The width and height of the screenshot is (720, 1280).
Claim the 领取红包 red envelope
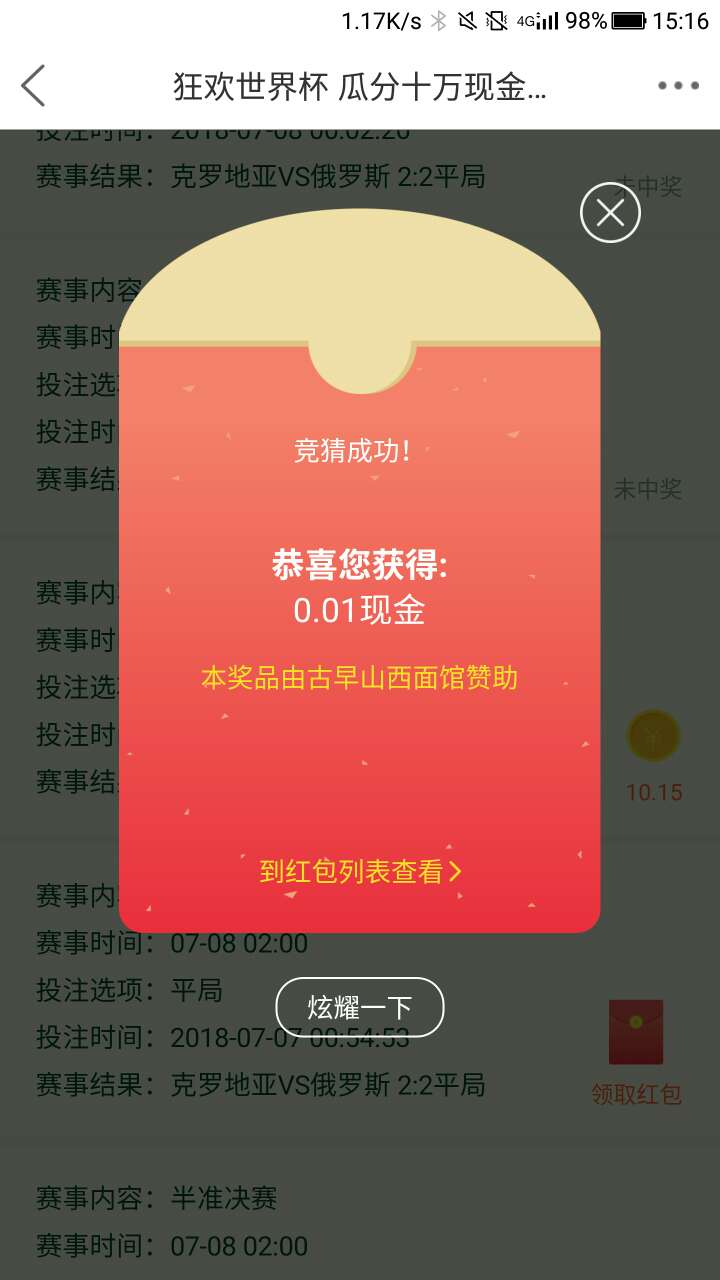pyautogui.click(x=636, y=1050)
